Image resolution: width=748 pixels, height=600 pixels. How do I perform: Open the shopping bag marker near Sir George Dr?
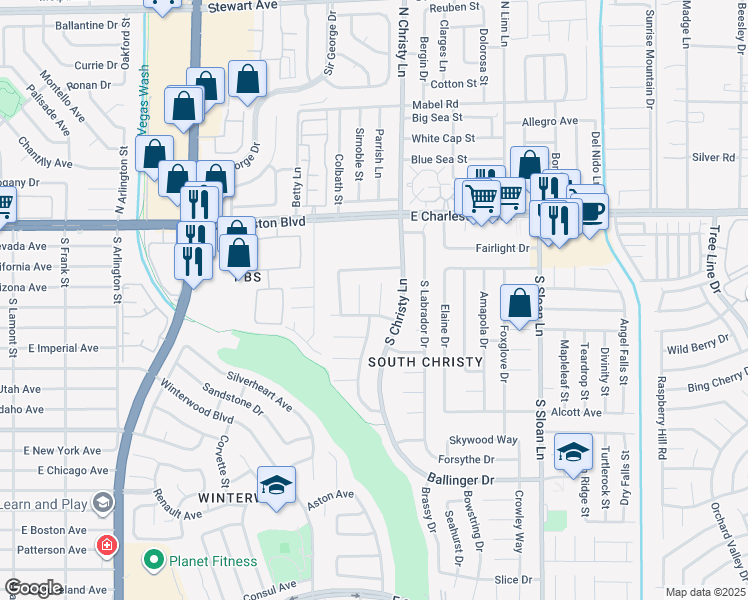click(x=247, y=82)
